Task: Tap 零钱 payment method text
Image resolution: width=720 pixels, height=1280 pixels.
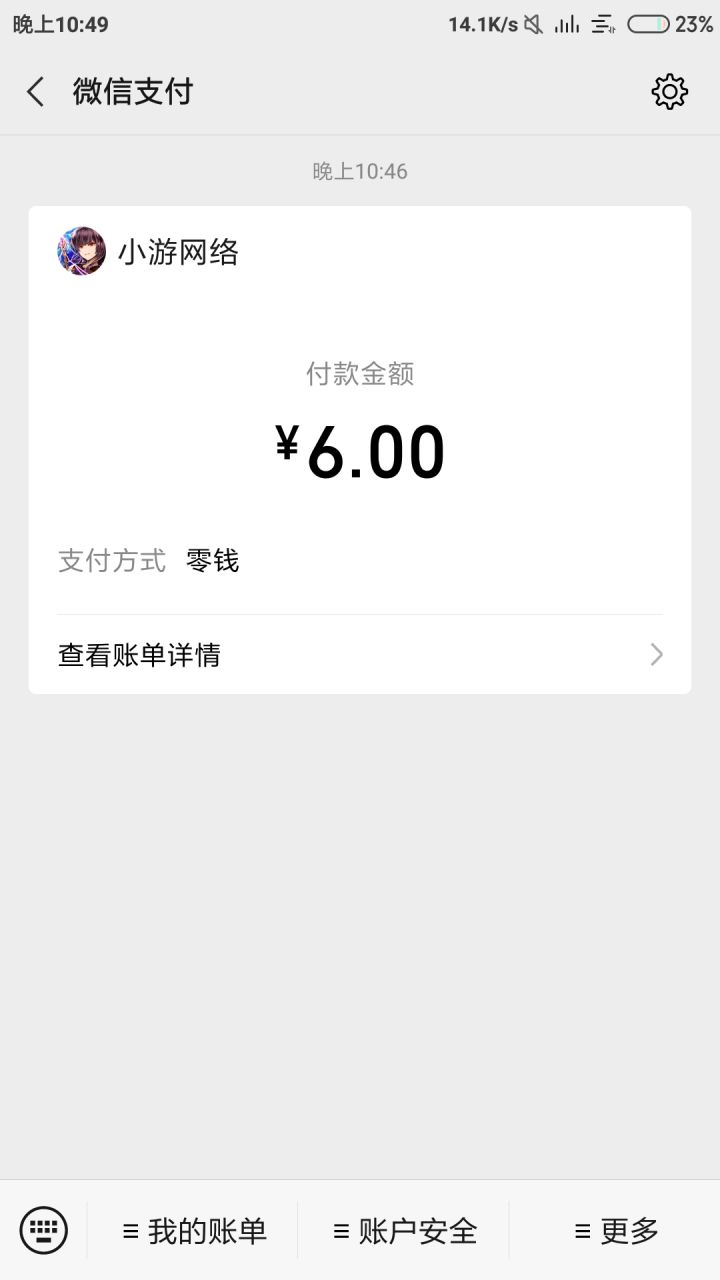Action: (211, 561)
